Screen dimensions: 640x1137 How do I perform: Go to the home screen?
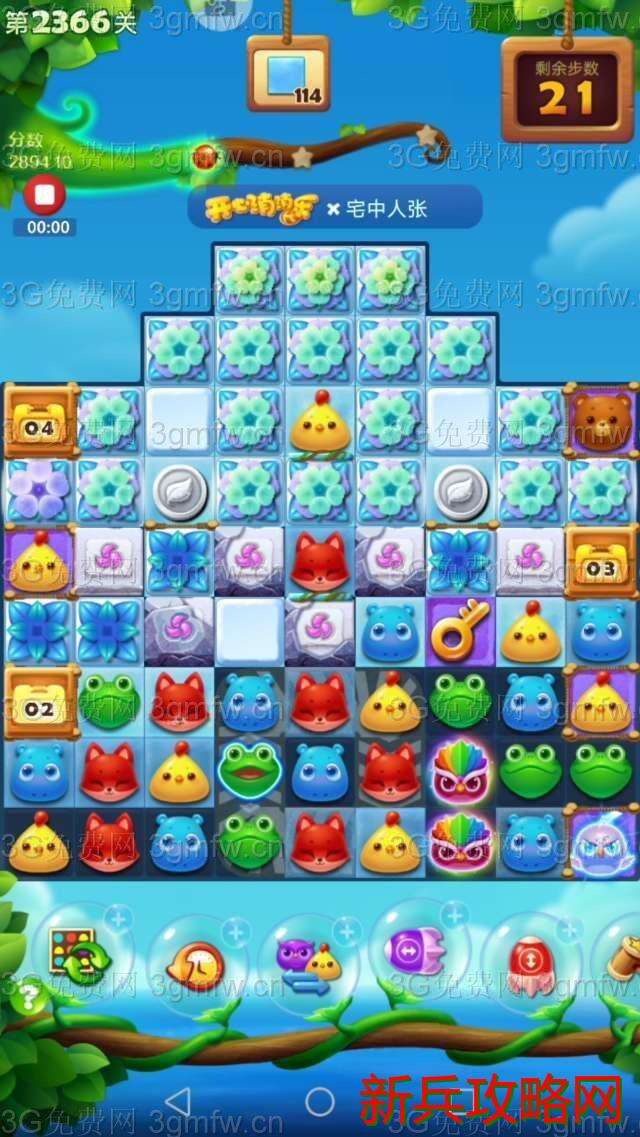pyautogui.click(x=320, y=1102)
